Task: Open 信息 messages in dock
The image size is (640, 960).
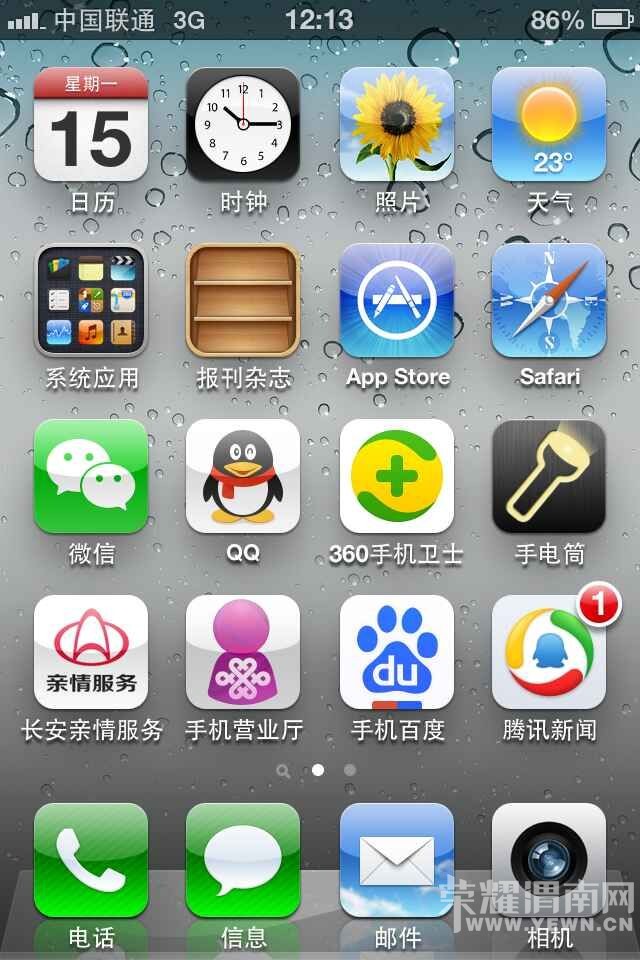Action: 243,860
